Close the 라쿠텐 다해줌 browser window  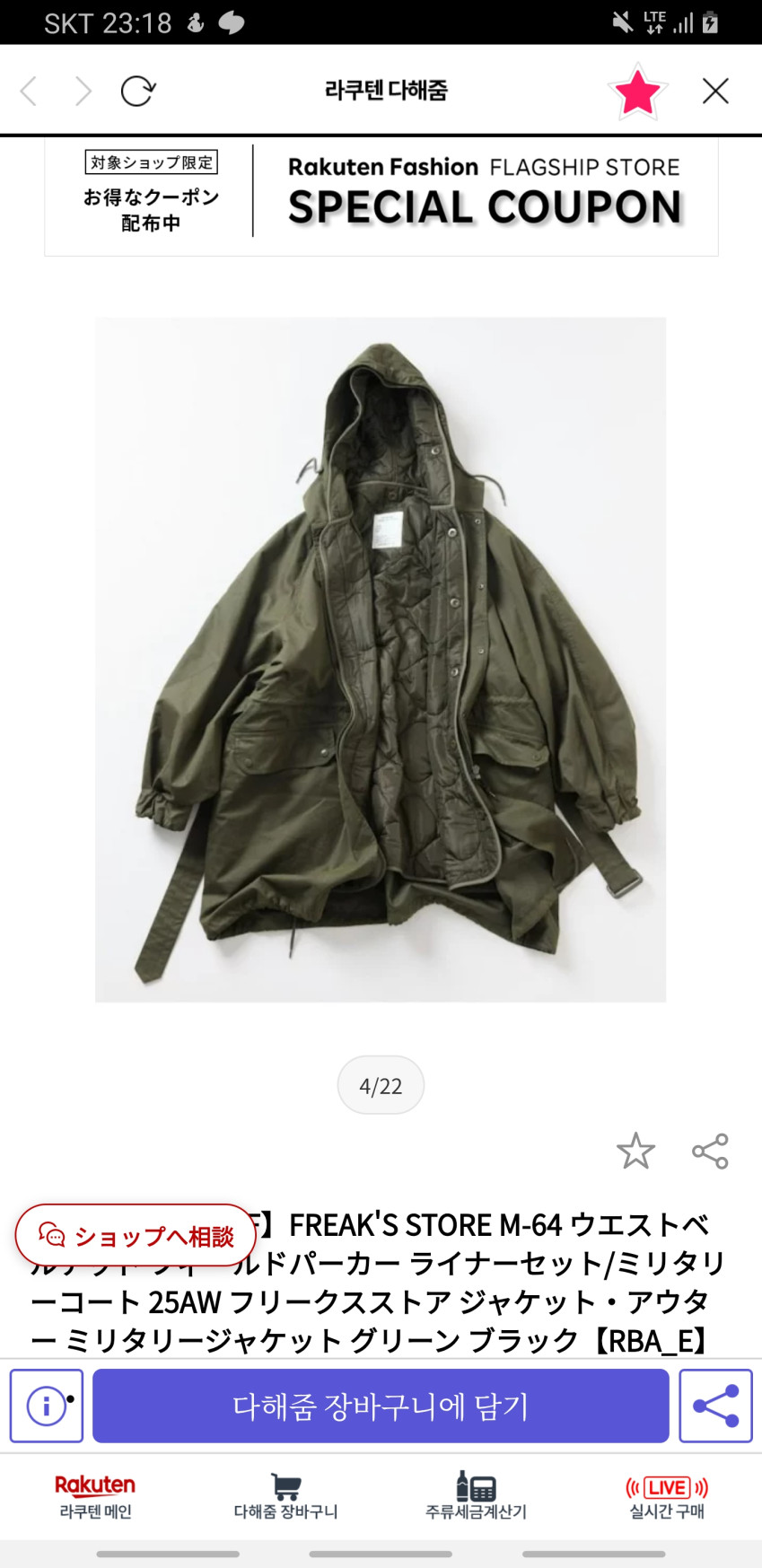715,91
